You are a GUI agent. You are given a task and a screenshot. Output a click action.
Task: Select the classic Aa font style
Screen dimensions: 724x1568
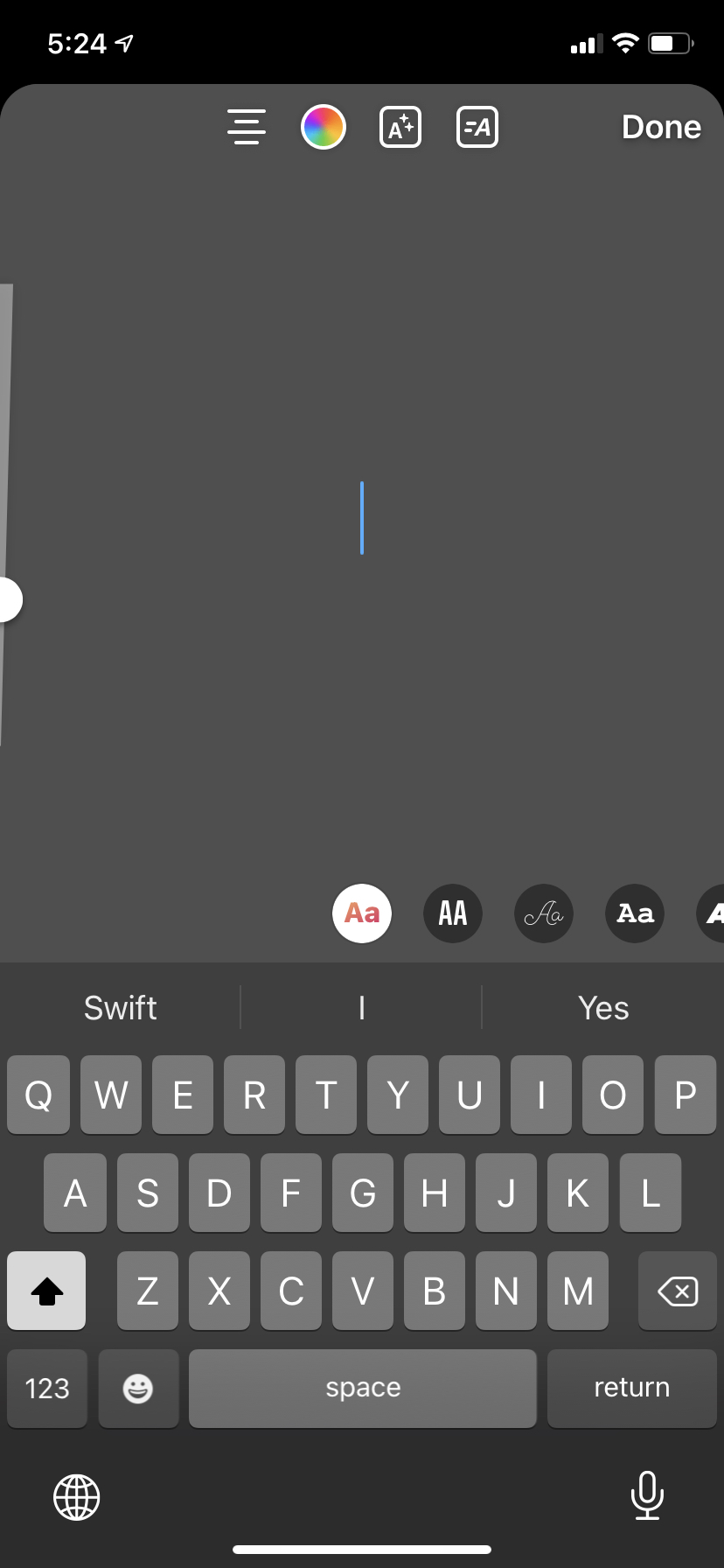click(362, 913)
